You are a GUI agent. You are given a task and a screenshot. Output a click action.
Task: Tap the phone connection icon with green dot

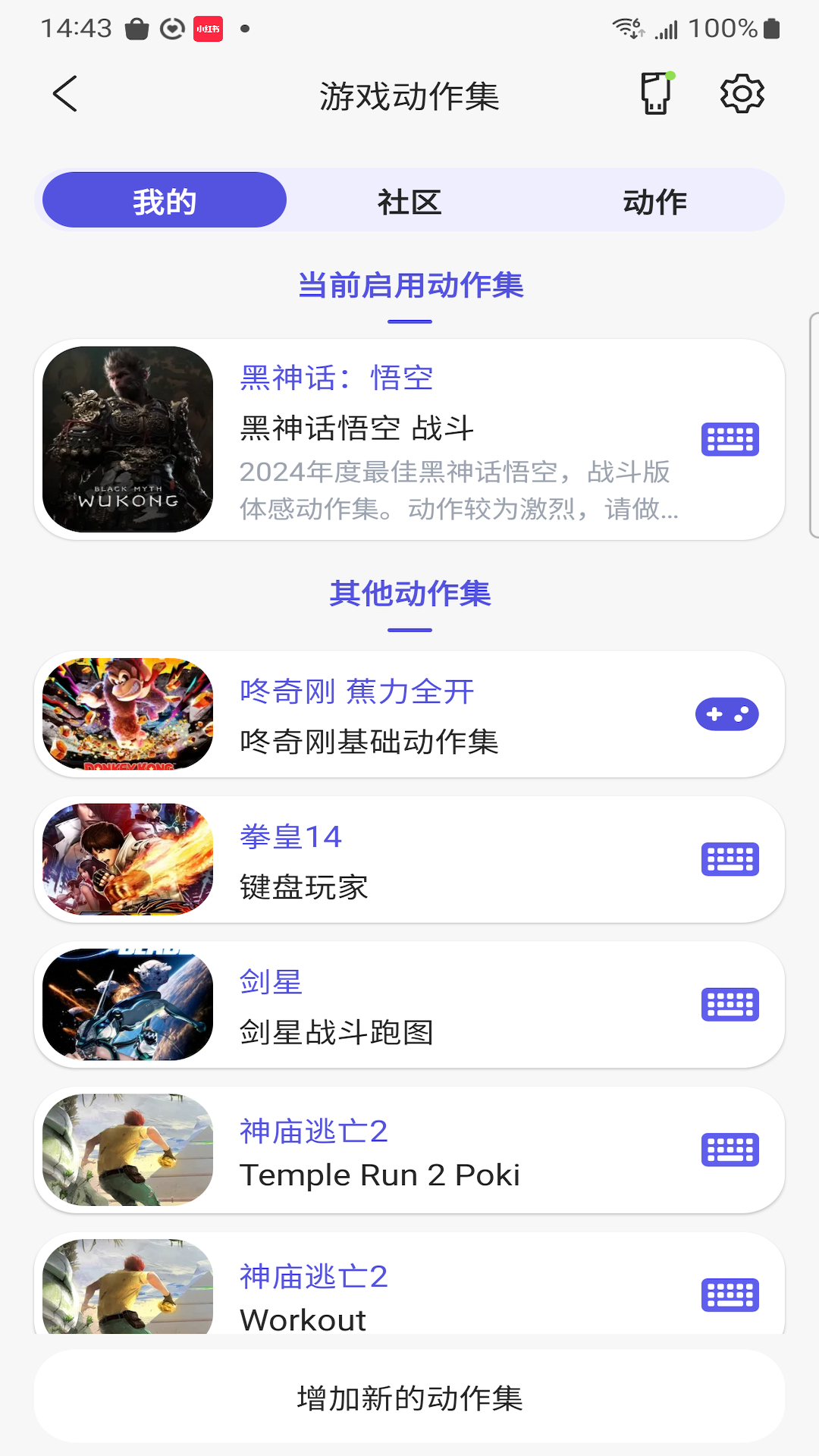pos(655,93)
